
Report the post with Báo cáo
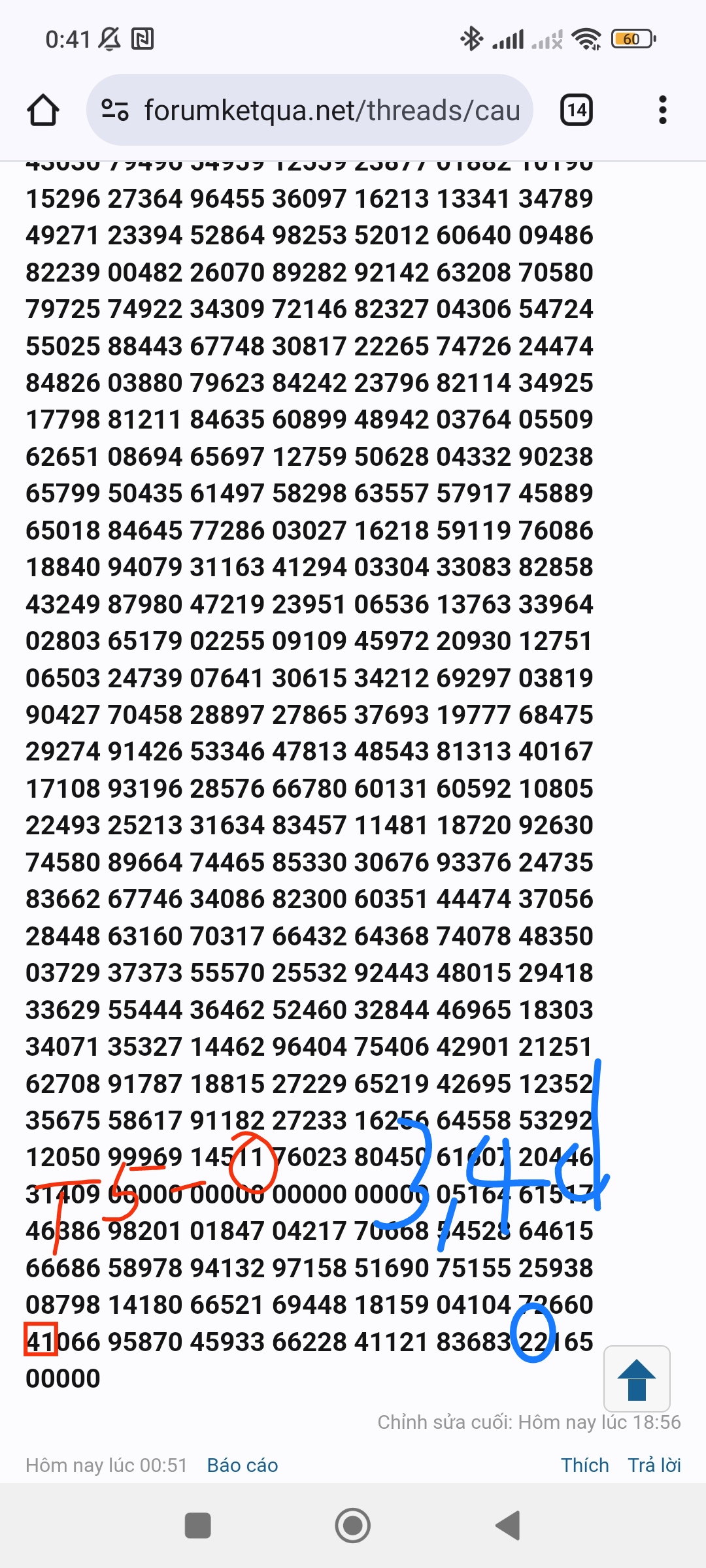(x=243, y=1465)
